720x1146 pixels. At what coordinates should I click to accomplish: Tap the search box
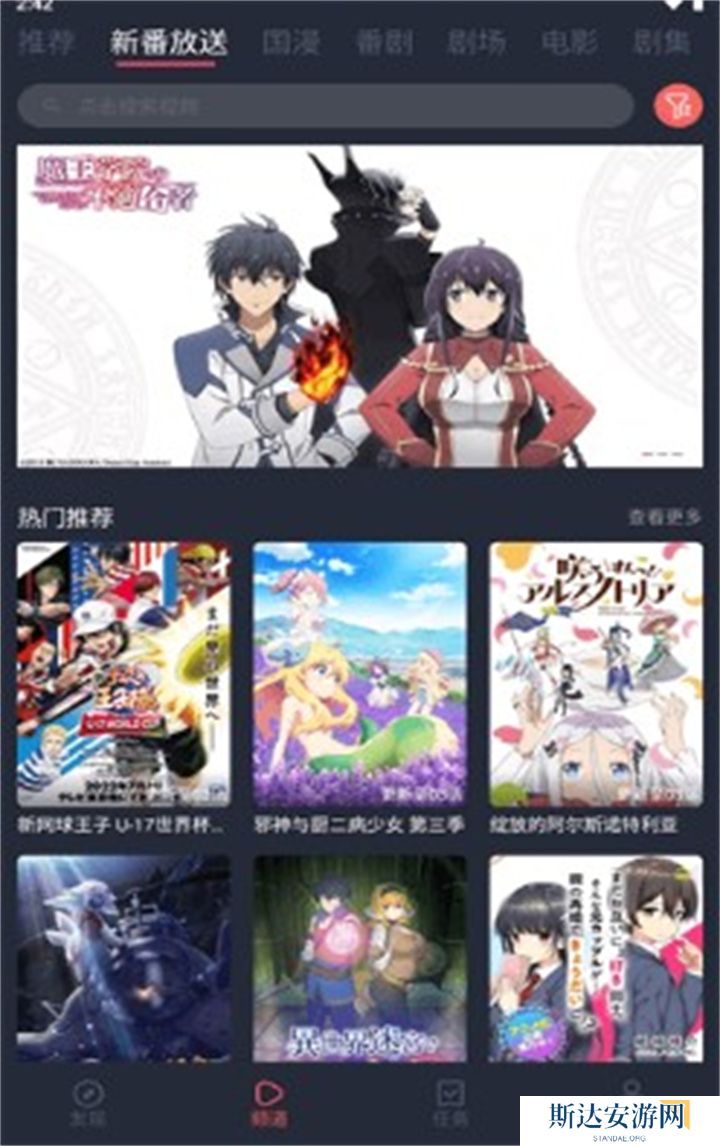pyautogui.click(x=325, y=106)
